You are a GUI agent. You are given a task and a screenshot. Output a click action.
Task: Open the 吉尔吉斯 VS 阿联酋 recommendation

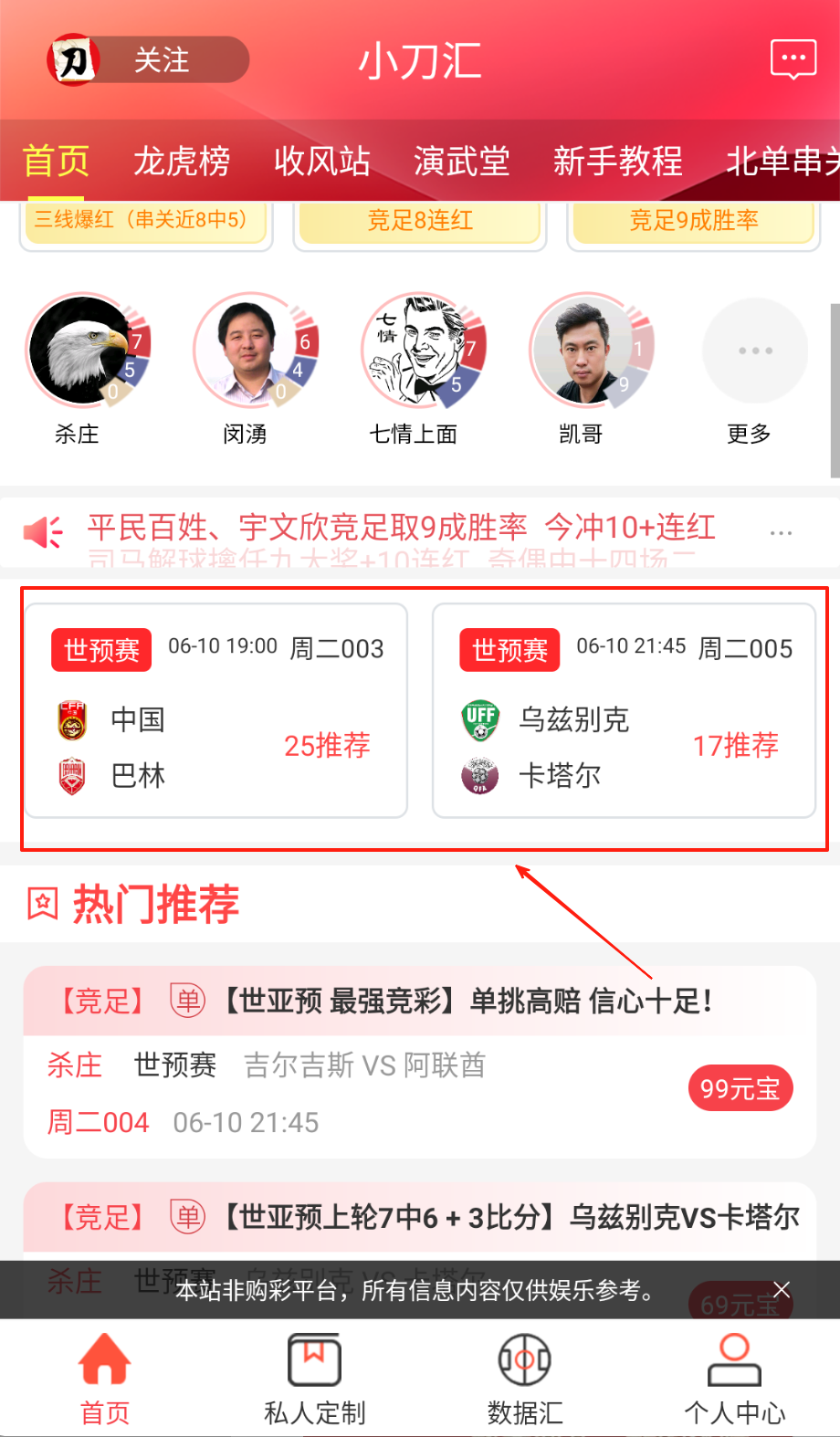pos(365,1065)
